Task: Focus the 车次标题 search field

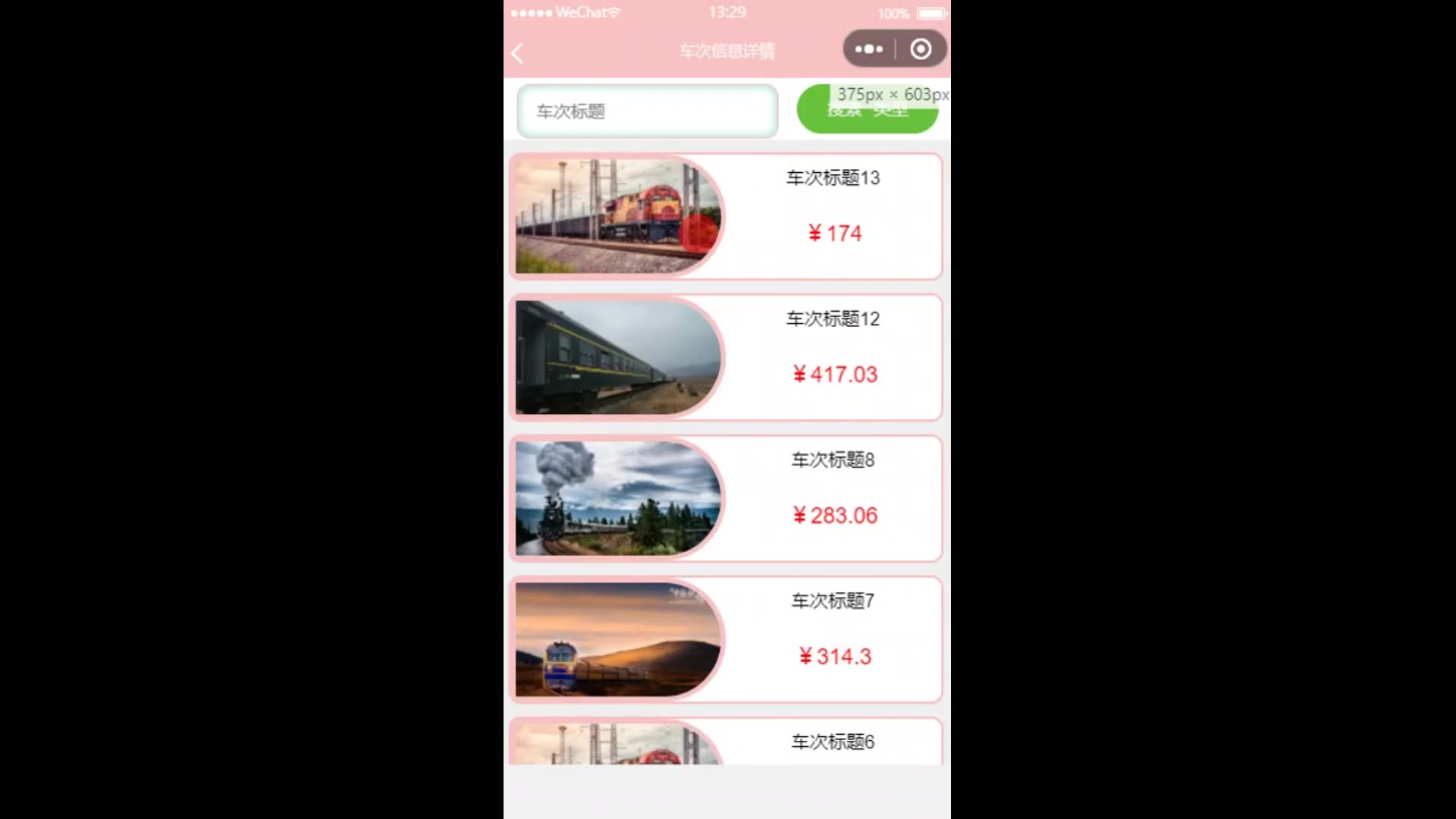Action: point(647,111)
